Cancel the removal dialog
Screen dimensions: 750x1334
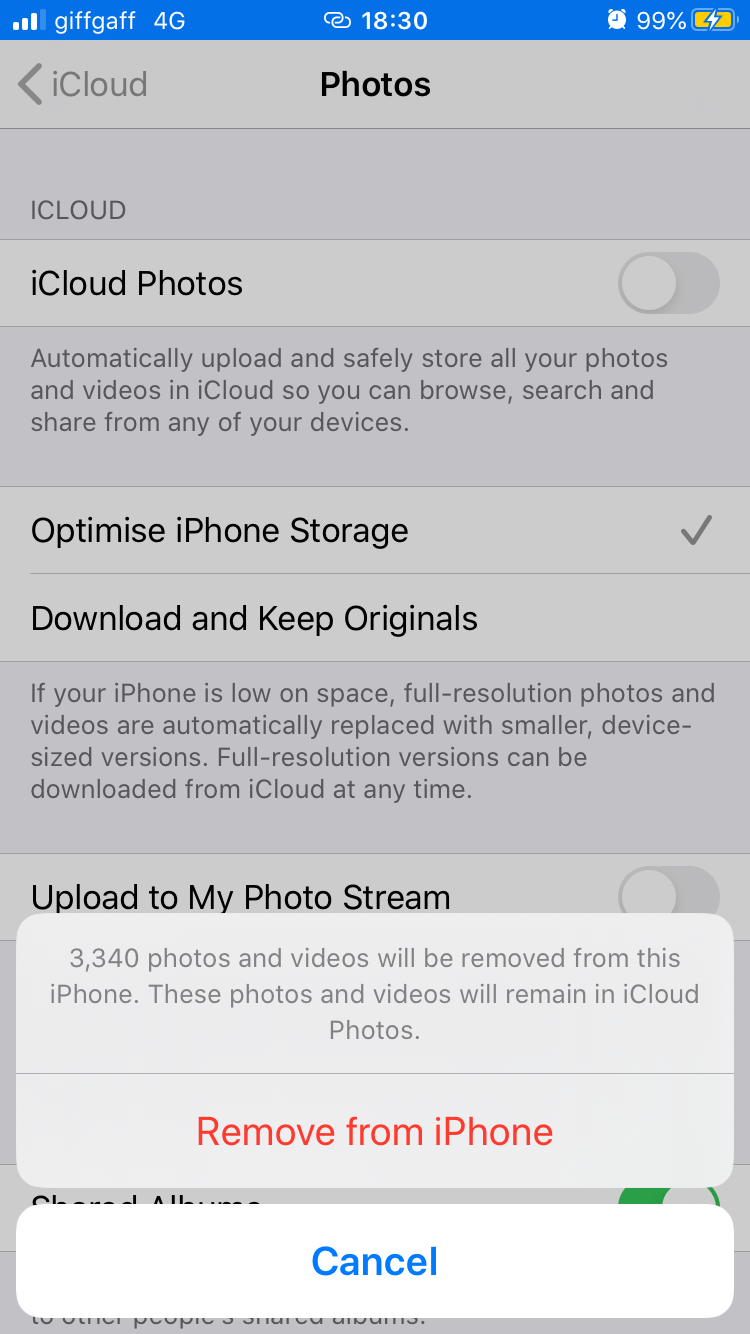coord(375,1261)
